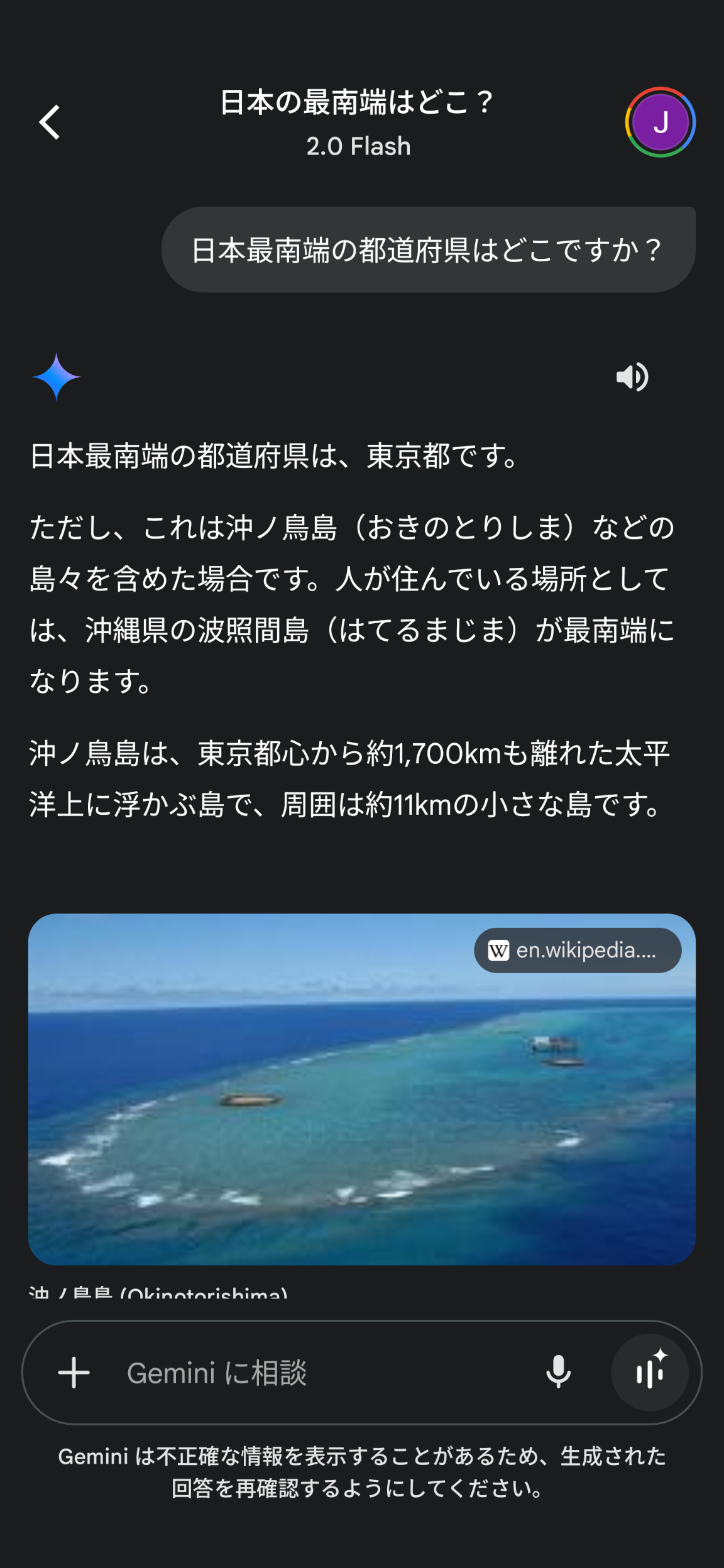Go back using the top-left arrow
Viewport: 724px width, 1568px height.
click(50, 122)
